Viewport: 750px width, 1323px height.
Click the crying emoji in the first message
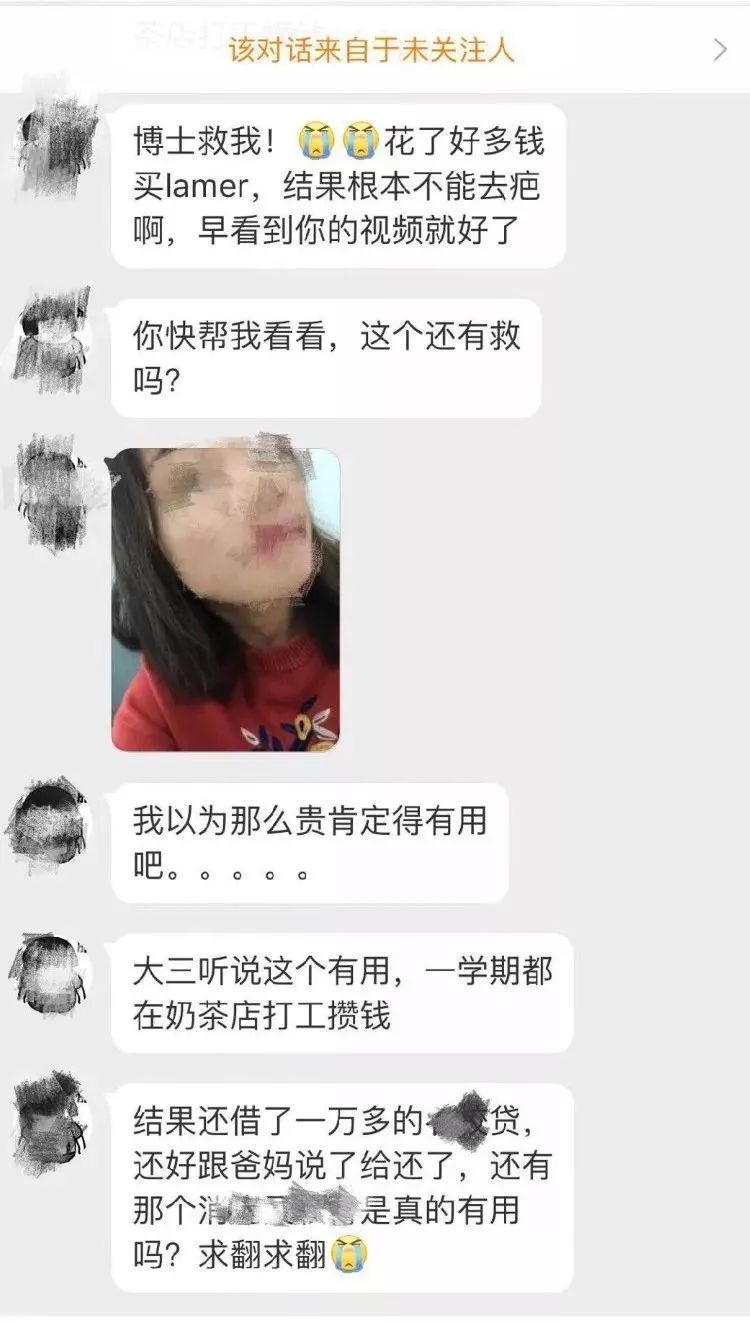point(318,140)
